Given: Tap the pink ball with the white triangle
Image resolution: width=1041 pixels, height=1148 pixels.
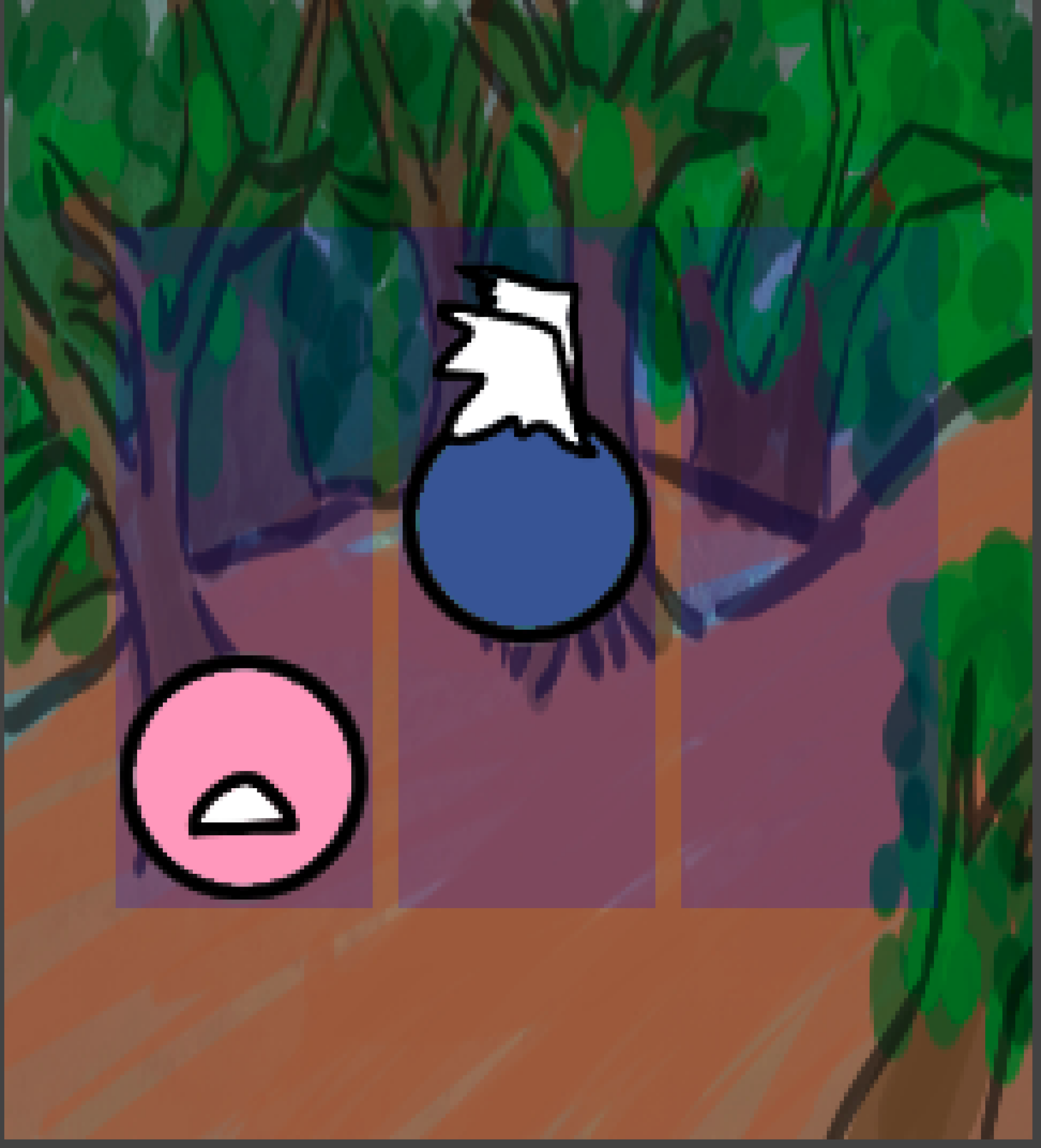Looking at the screenshot, I should (x=243, y=778).
